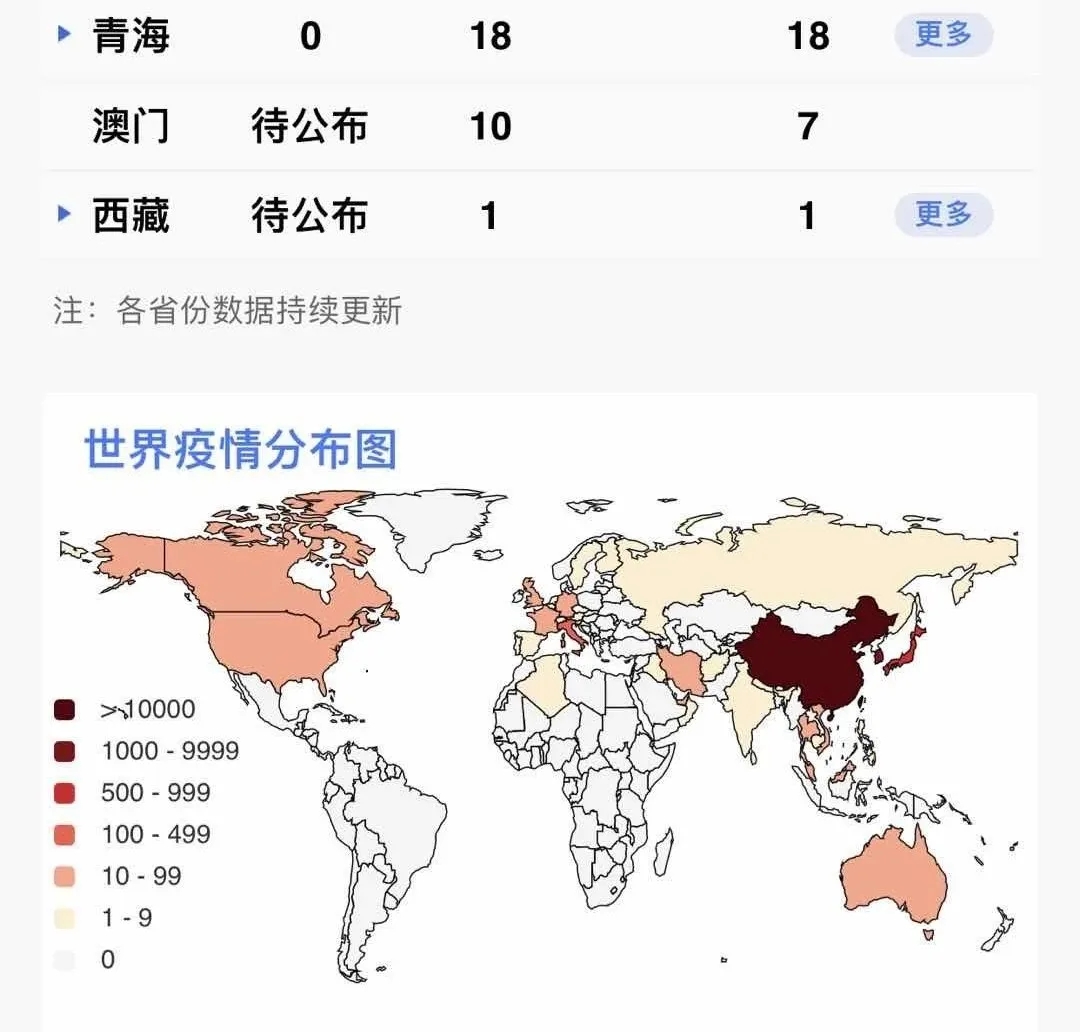Tap 更多 button in the 青海 row

943,36
